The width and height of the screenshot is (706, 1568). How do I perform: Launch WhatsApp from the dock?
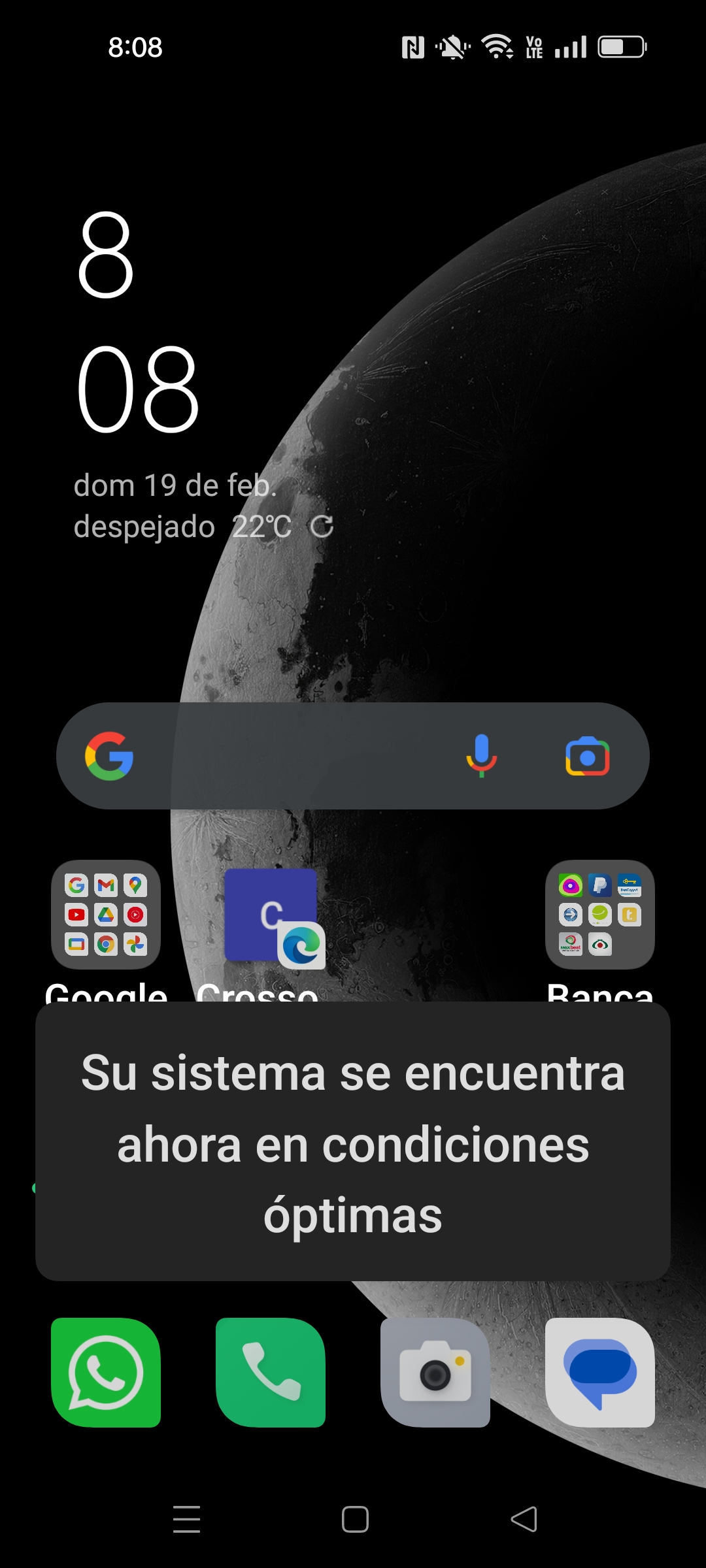pos(106,1372)
